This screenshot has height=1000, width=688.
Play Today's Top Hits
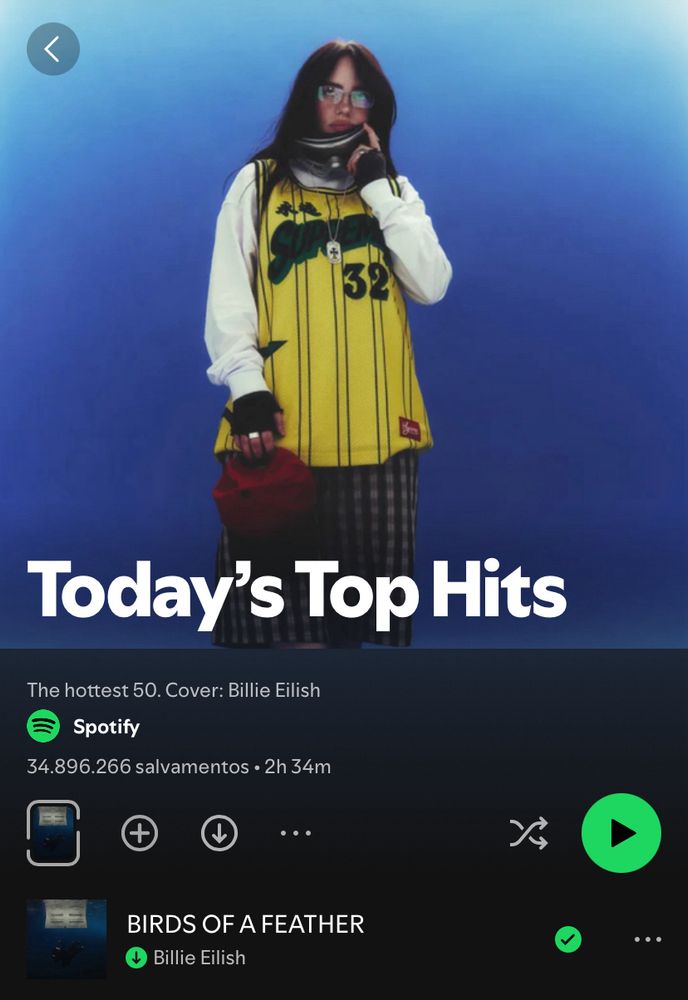coord(621,833)
